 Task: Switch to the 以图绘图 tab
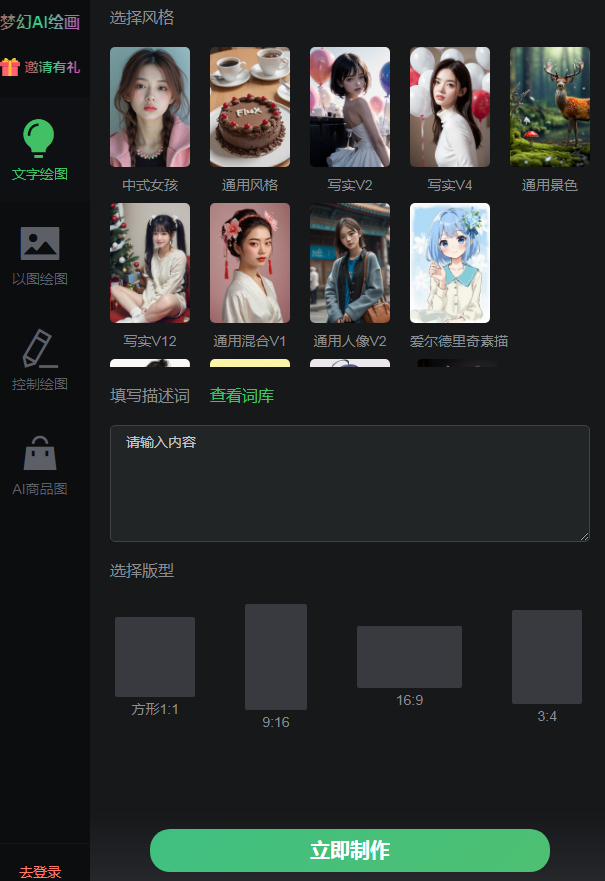(40, 255)
